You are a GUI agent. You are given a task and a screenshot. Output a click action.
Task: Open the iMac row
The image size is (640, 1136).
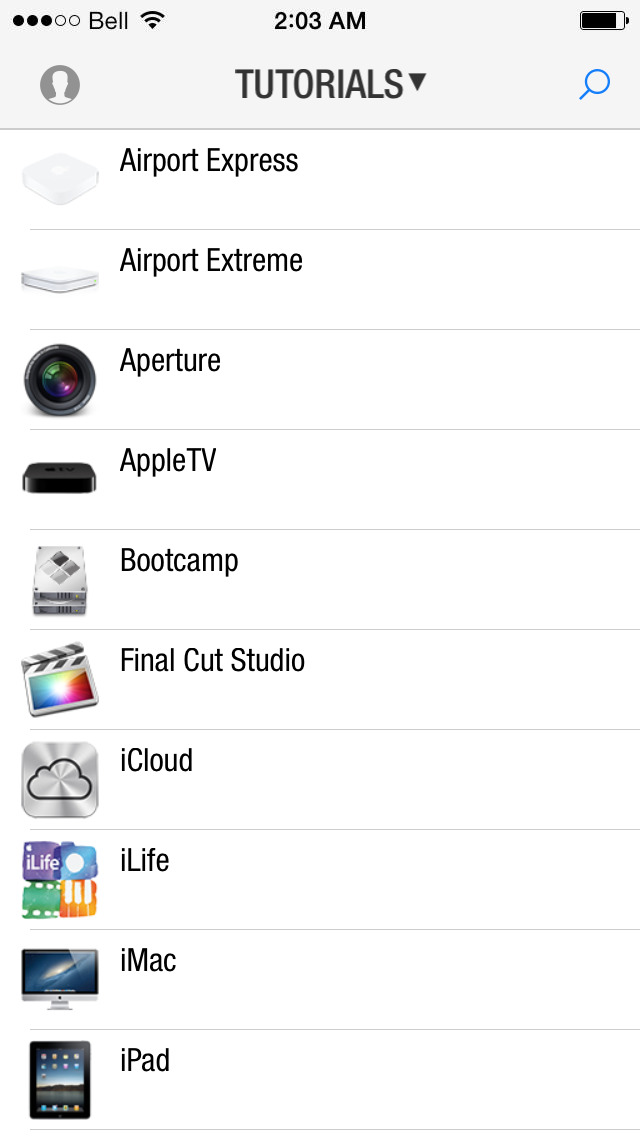(x=320, y=980)
